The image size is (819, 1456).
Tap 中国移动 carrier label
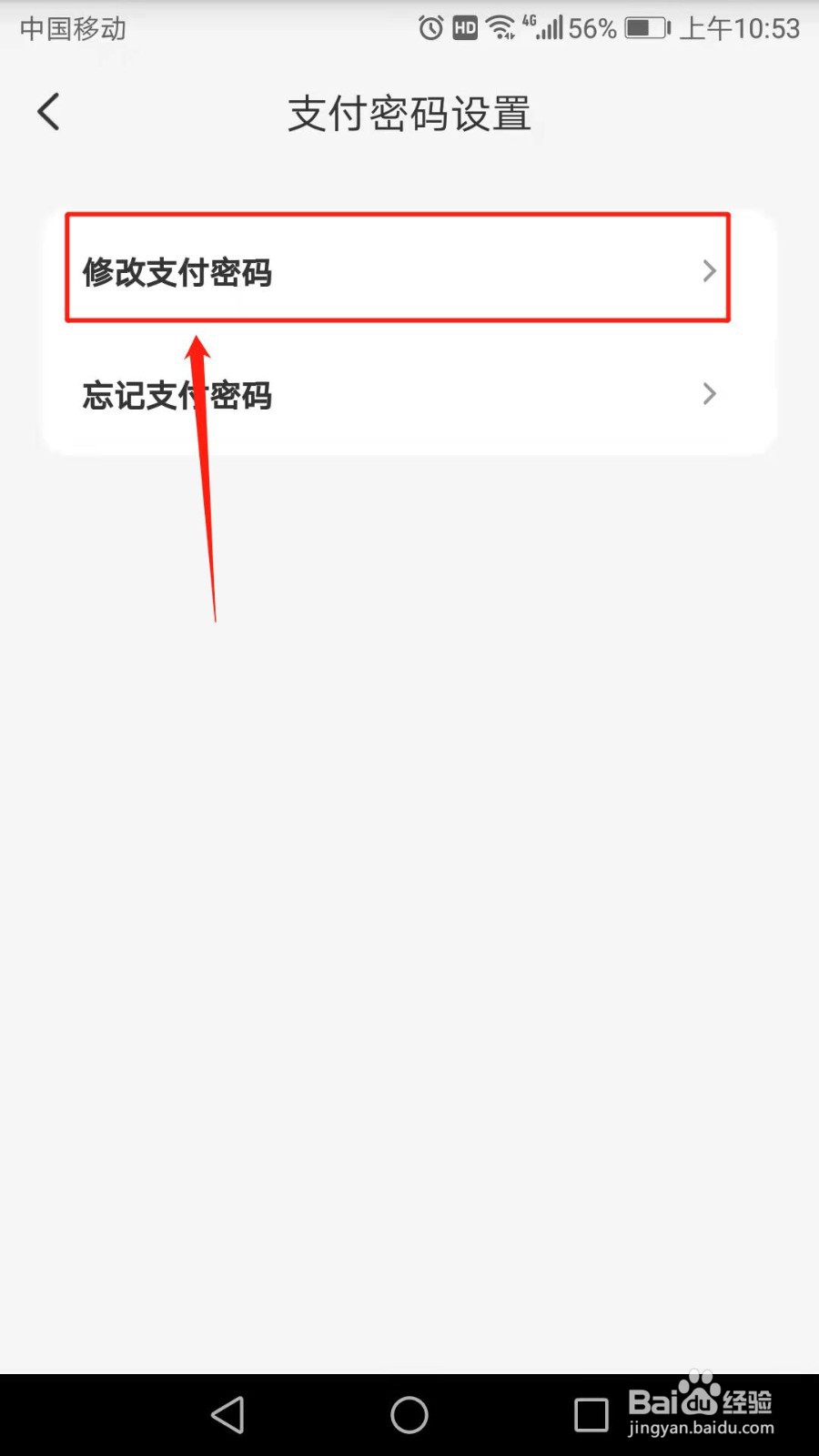[x=71, y=27]
